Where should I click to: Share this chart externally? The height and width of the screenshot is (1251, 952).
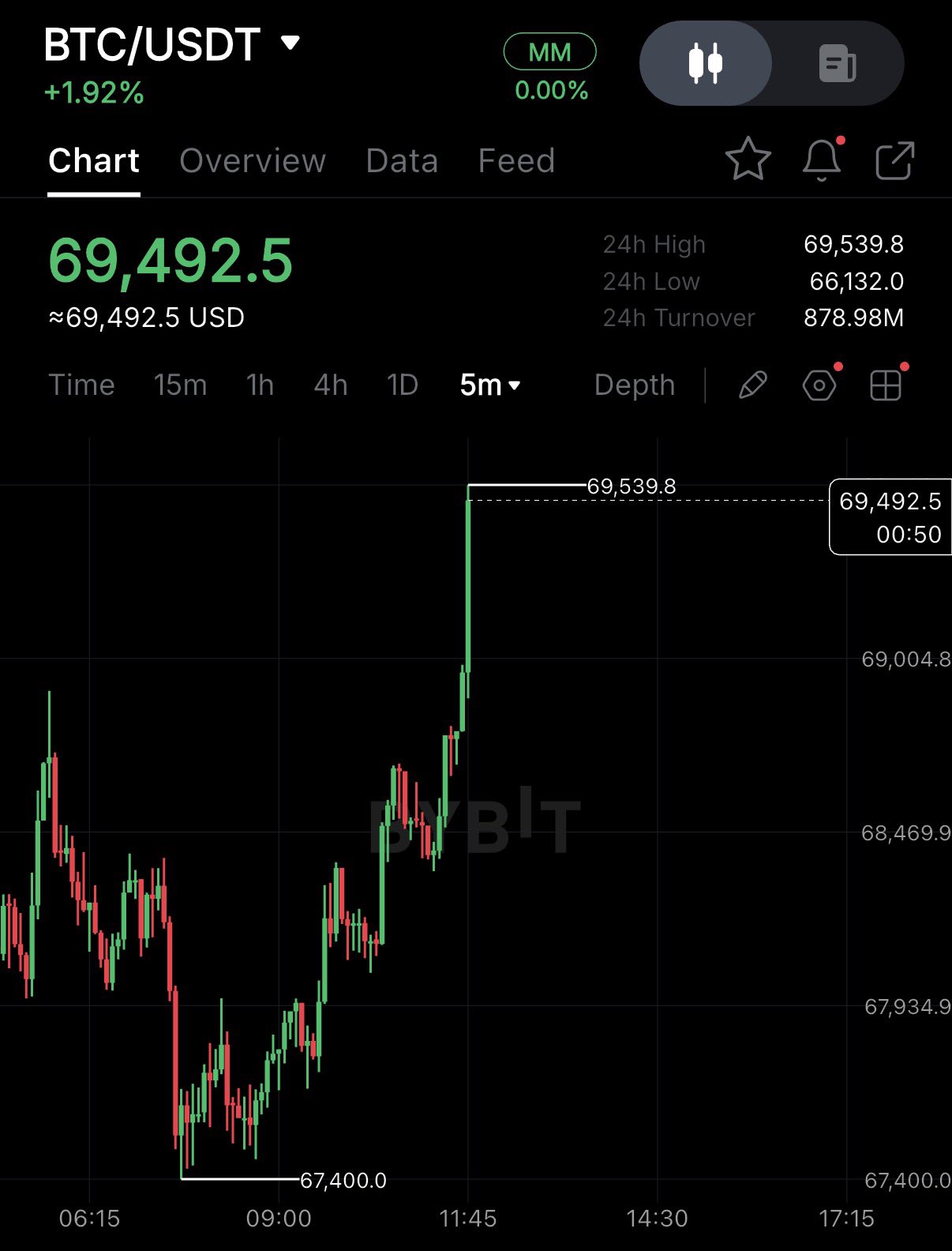tap(895, 161)
